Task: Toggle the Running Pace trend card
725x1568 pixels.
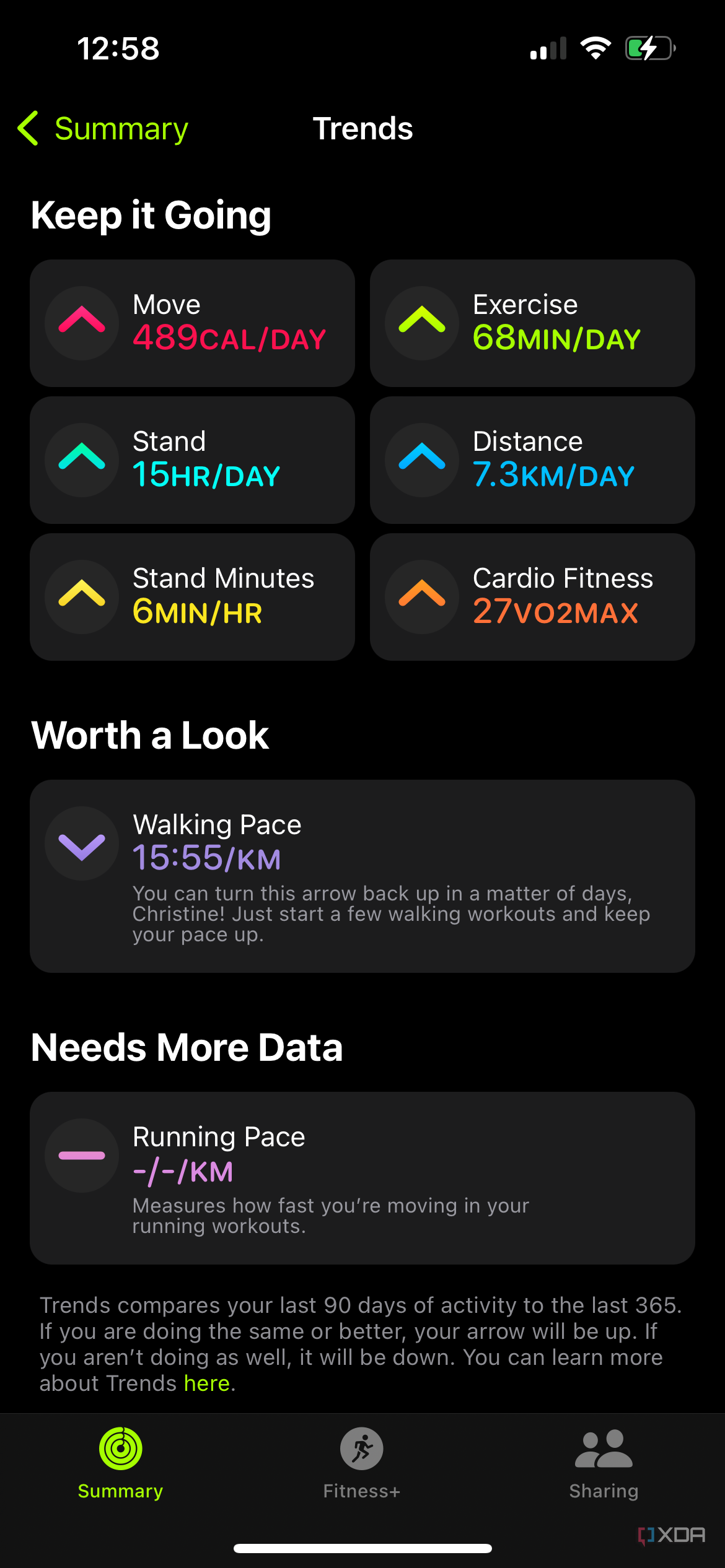Action: (362, 1177)
